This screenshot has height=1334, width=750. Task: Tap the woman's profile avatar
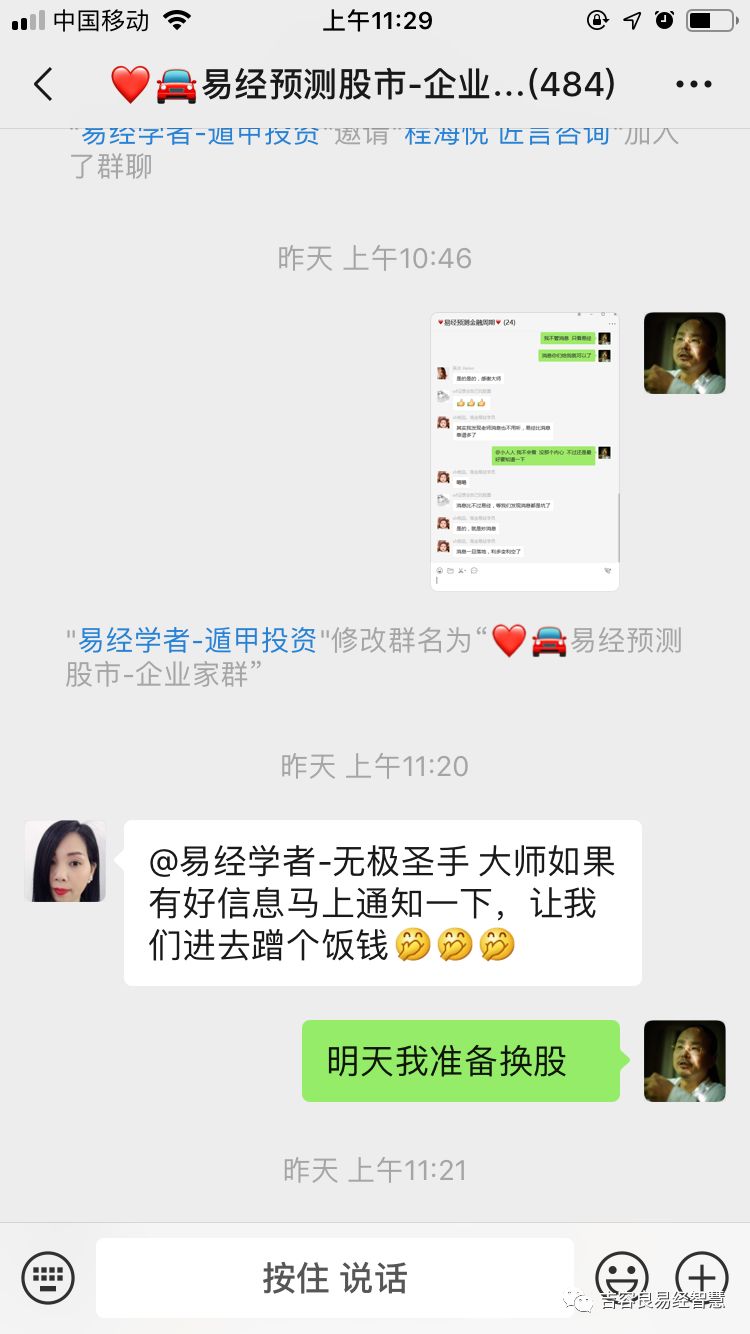[x=64, y=861]
